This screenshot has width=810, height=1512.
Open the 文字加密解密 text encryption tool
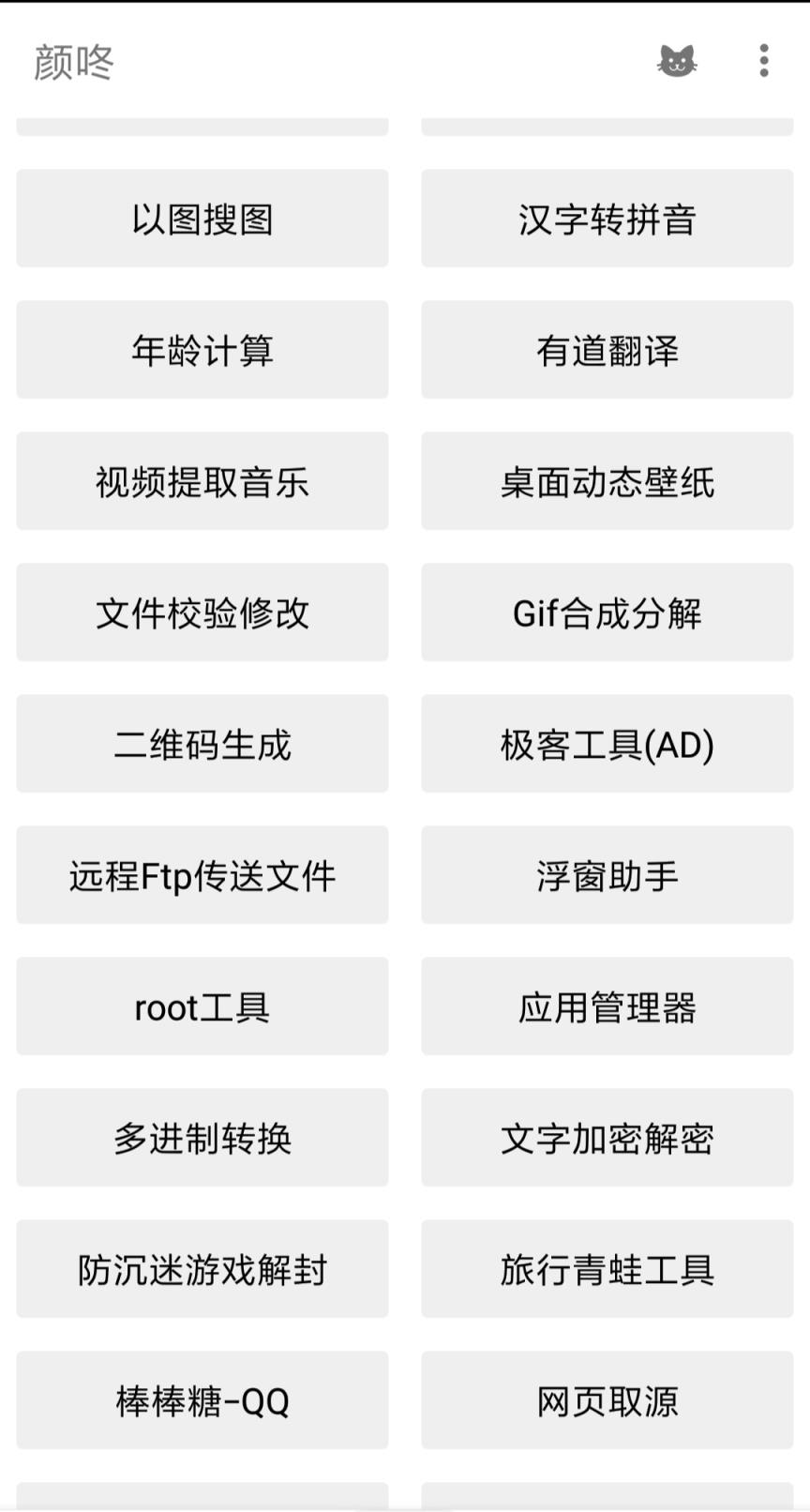(607, 1138)
